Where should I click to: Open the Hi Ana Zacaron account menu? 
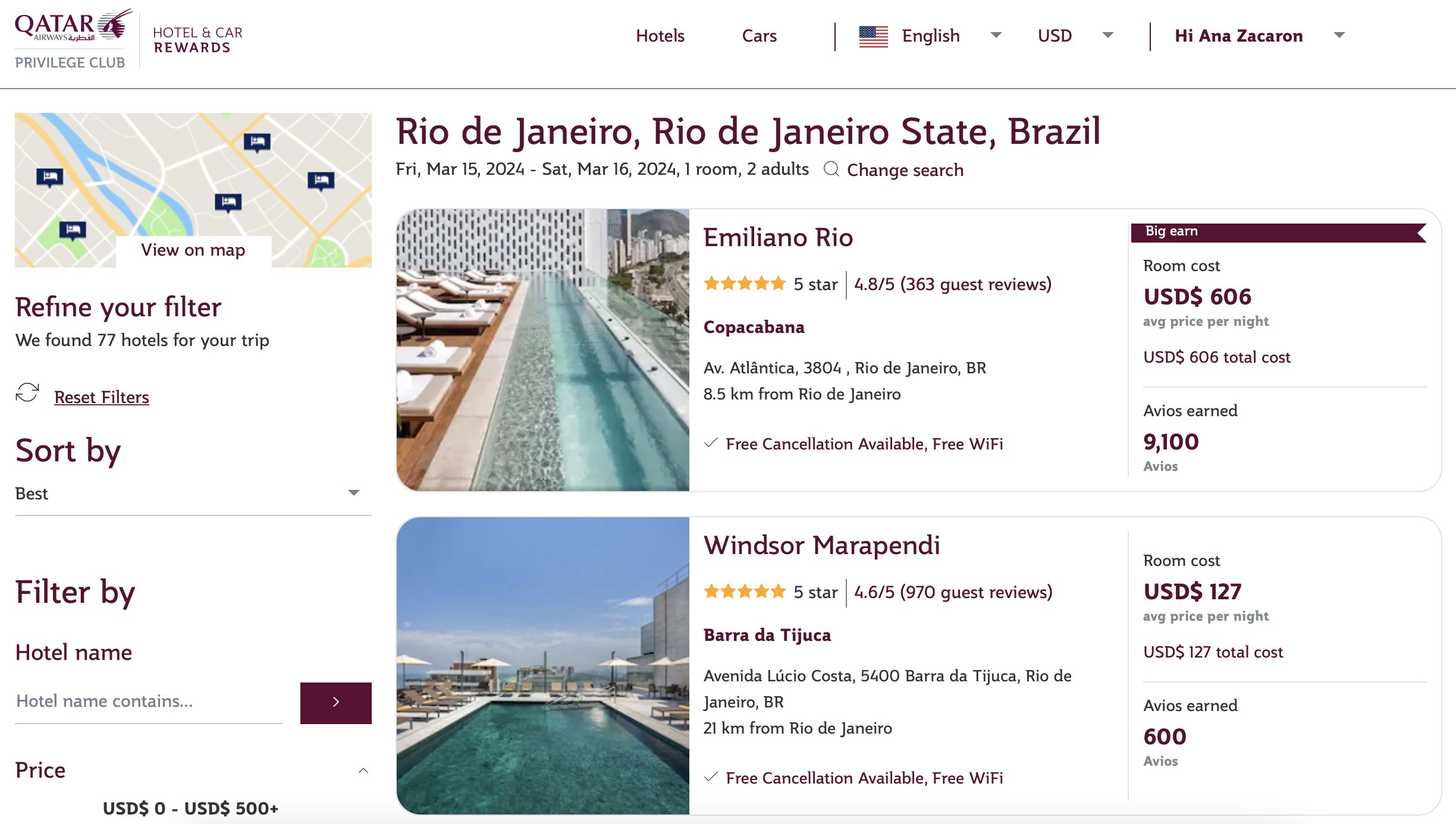(x=1259, y=36)
